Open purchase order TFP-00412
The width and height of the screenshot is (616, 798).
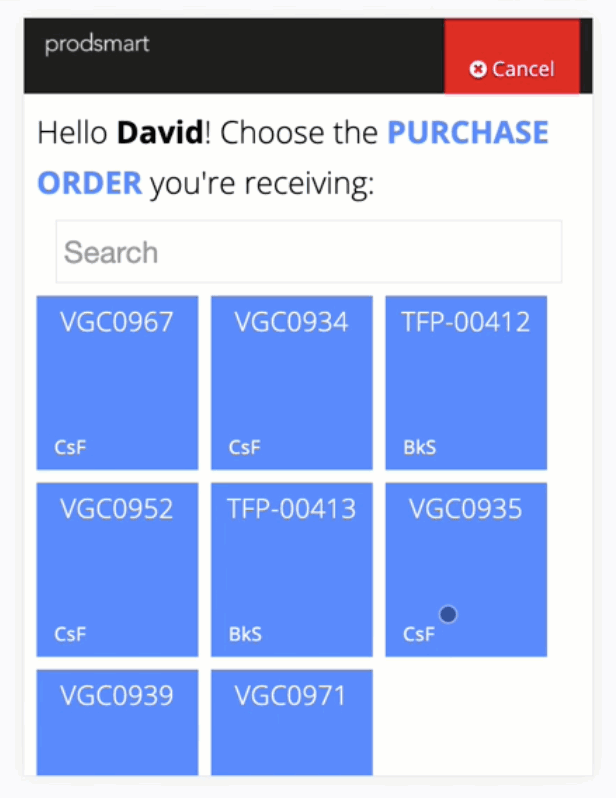[466, 382]
